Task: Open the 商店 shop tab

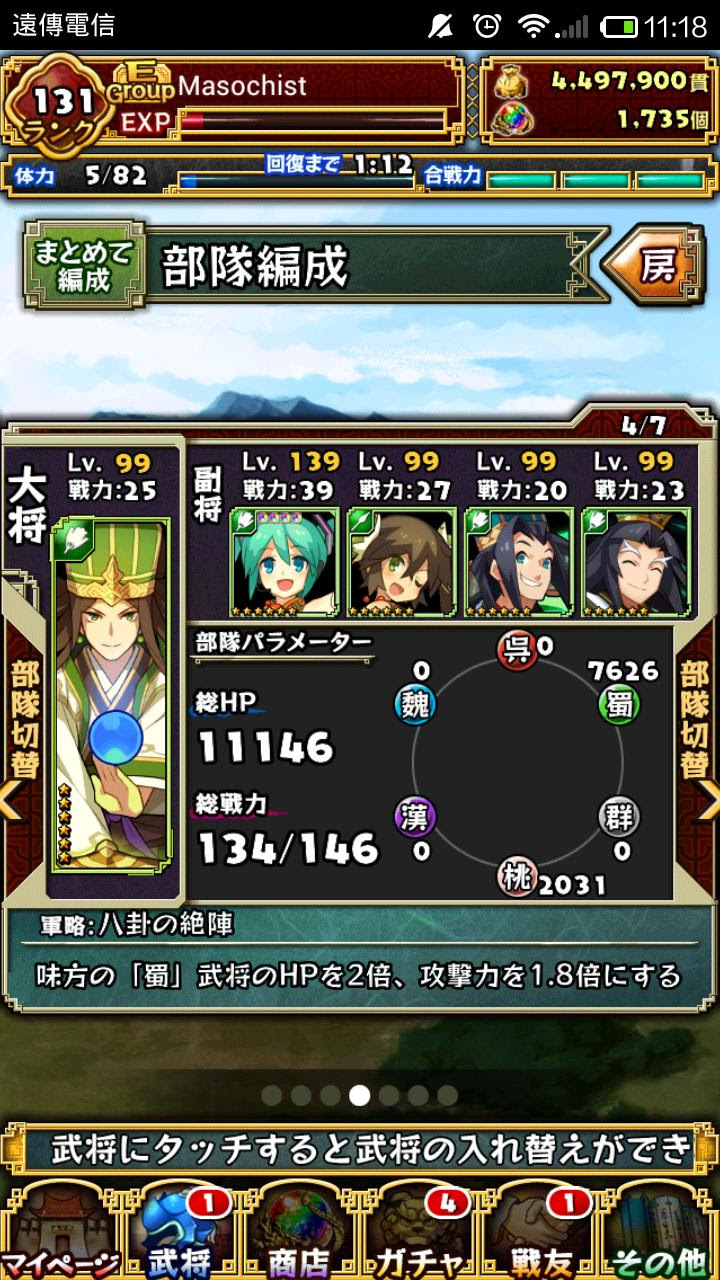Action: coord(298,1232)
